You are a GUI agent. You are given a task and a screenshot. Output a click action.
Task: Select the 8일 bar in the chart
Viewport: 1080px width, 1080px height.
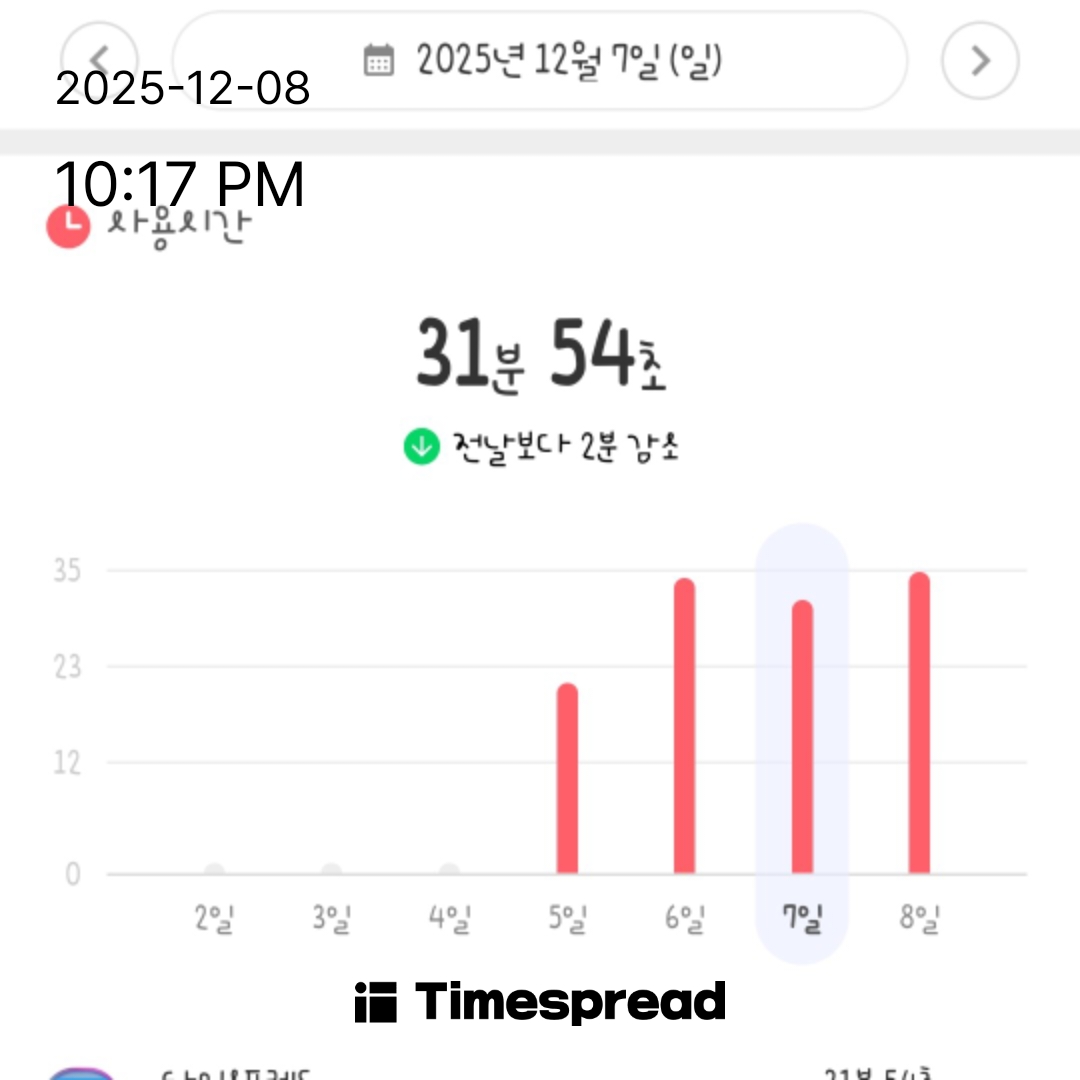tap(919, 723)
